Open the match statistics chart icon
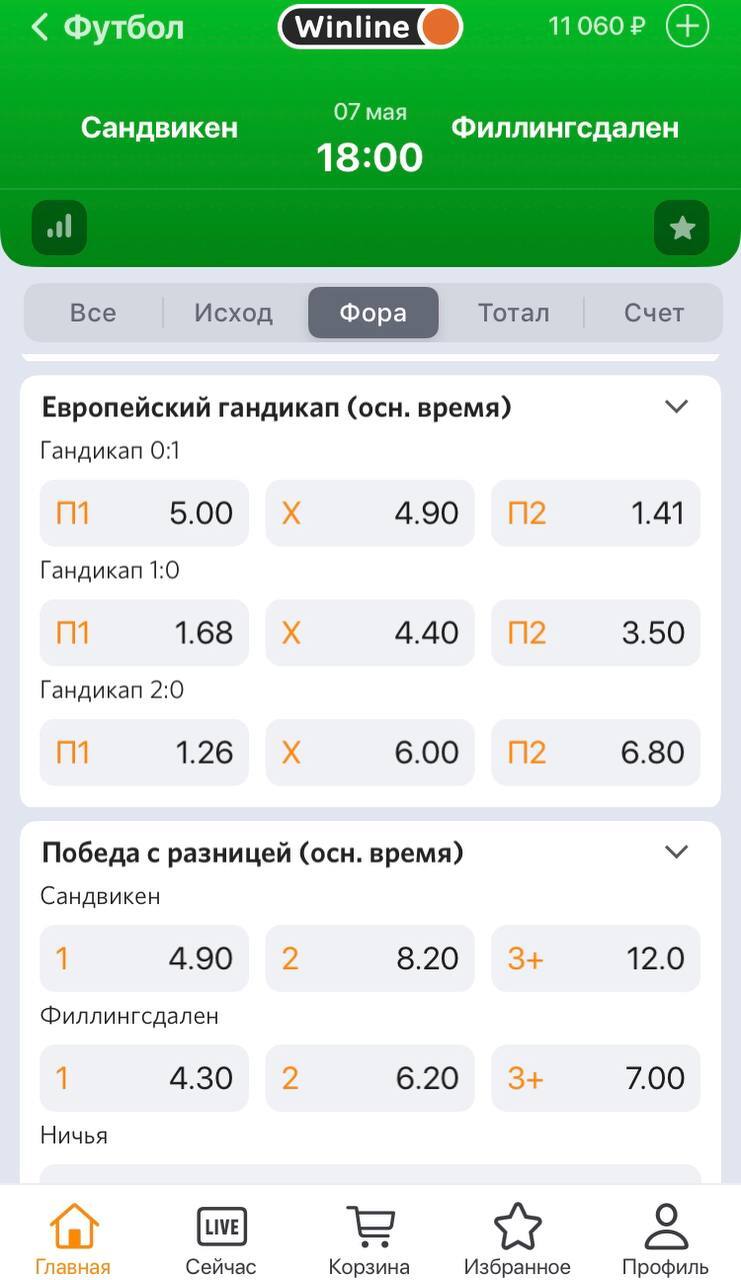741x1280 pixels. click(59, 228)
